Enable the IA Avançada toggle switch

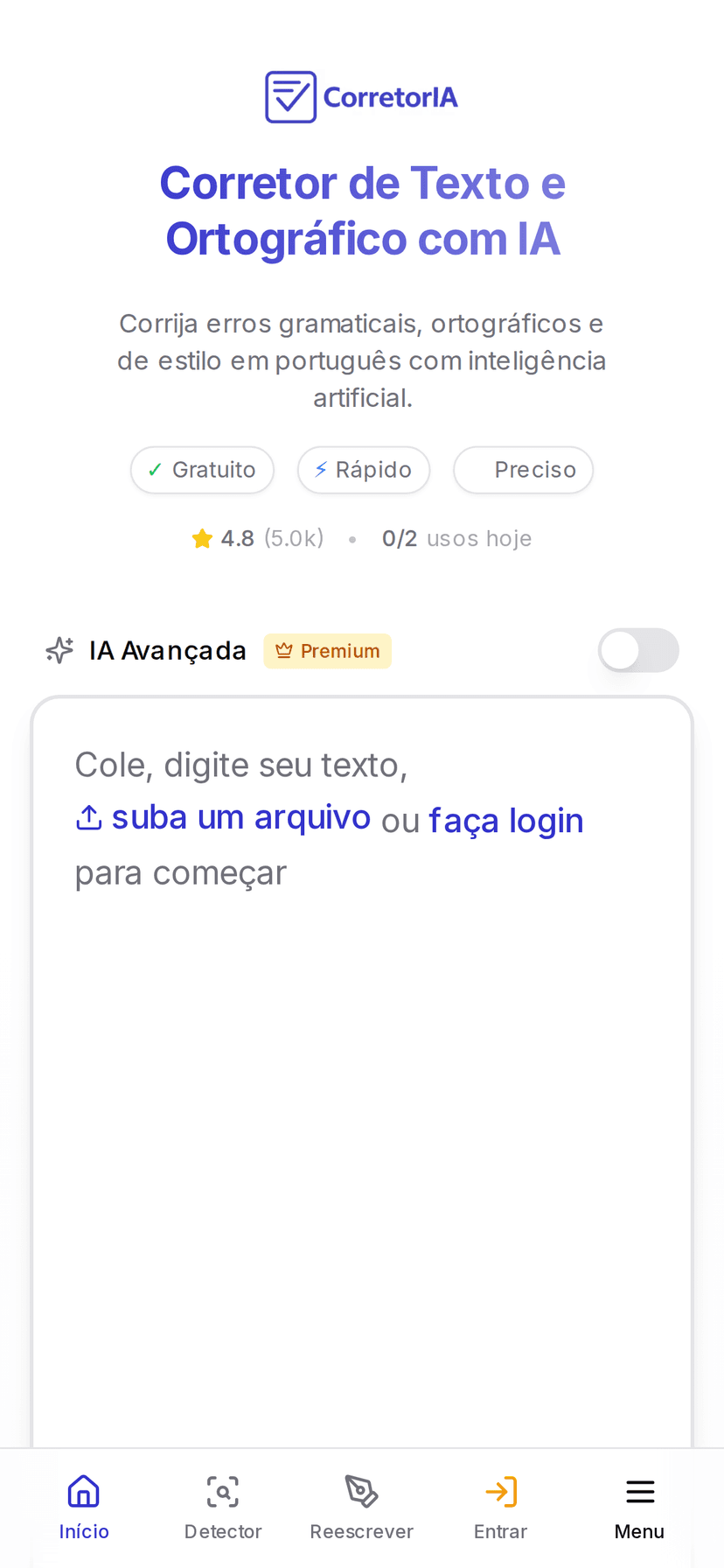point(638,650)
